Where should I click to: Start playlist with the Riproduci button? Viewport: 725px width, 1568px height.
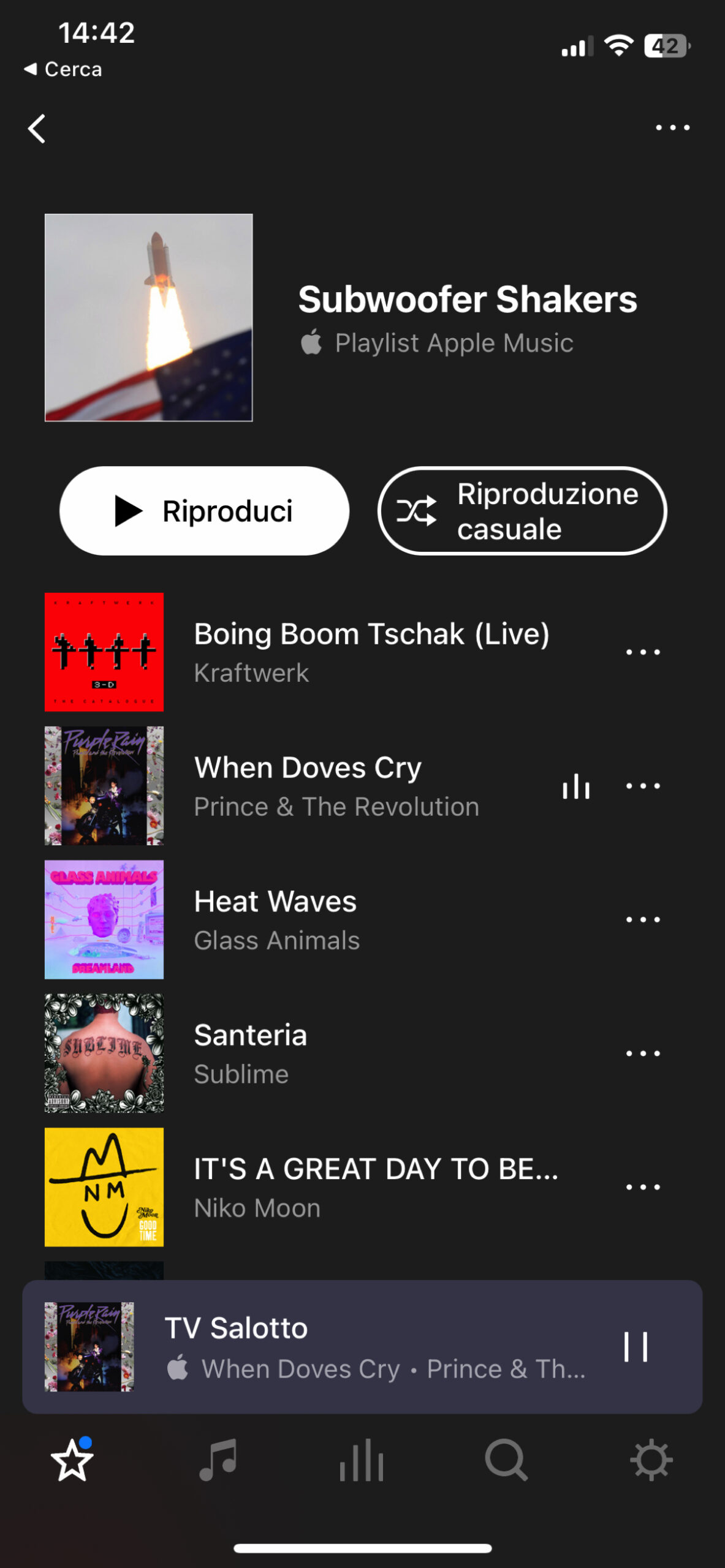(x=204, y=511)
